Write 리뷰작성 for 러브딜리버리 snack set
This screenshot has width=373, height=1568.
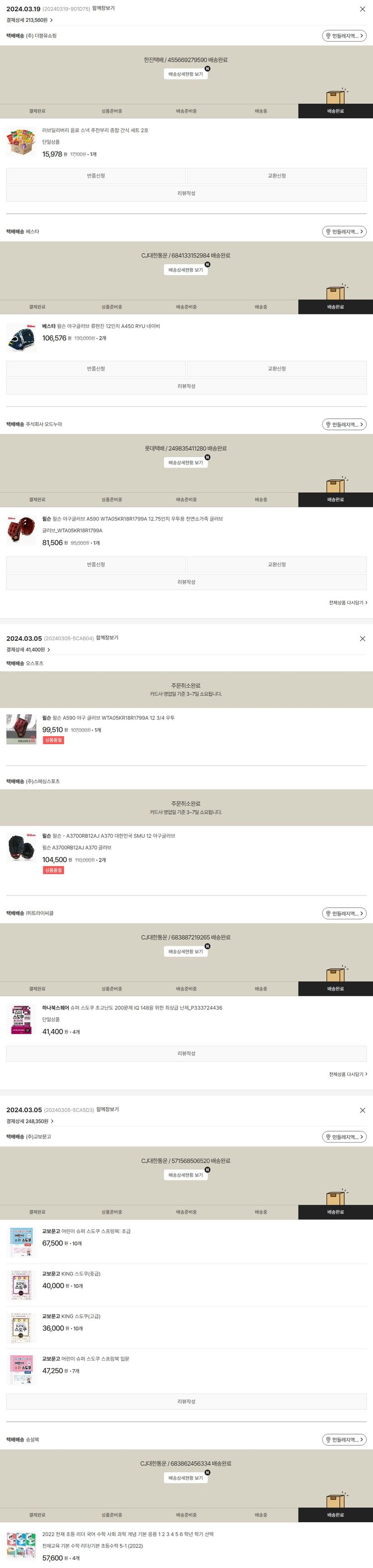(x=186, y=194)
